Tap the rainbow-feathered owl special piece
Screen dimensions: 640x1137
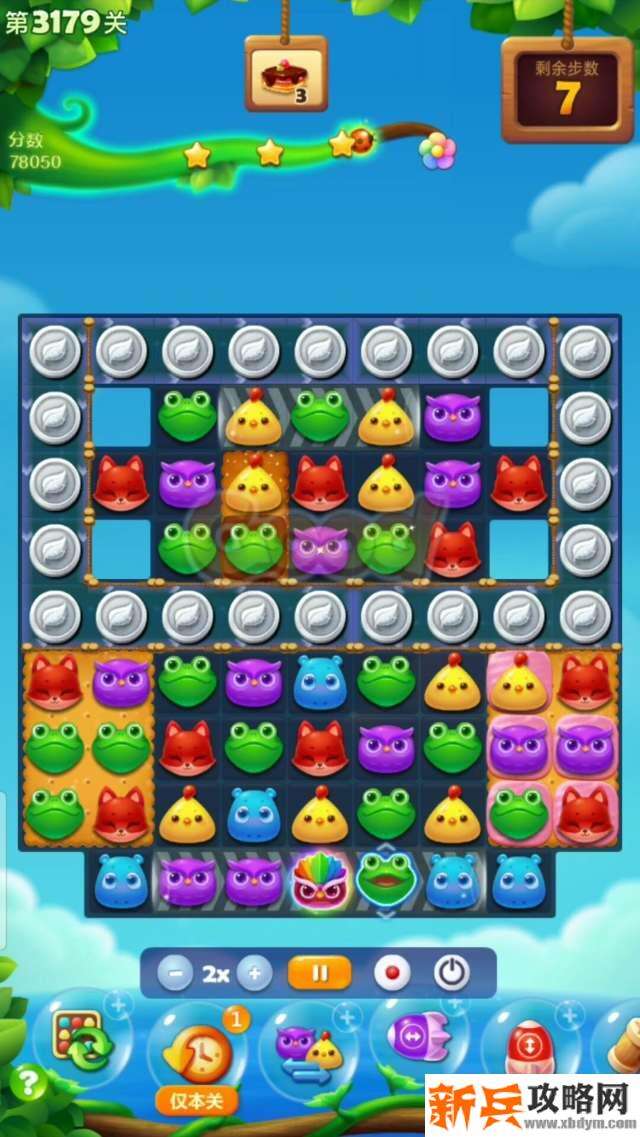(320, 880)
